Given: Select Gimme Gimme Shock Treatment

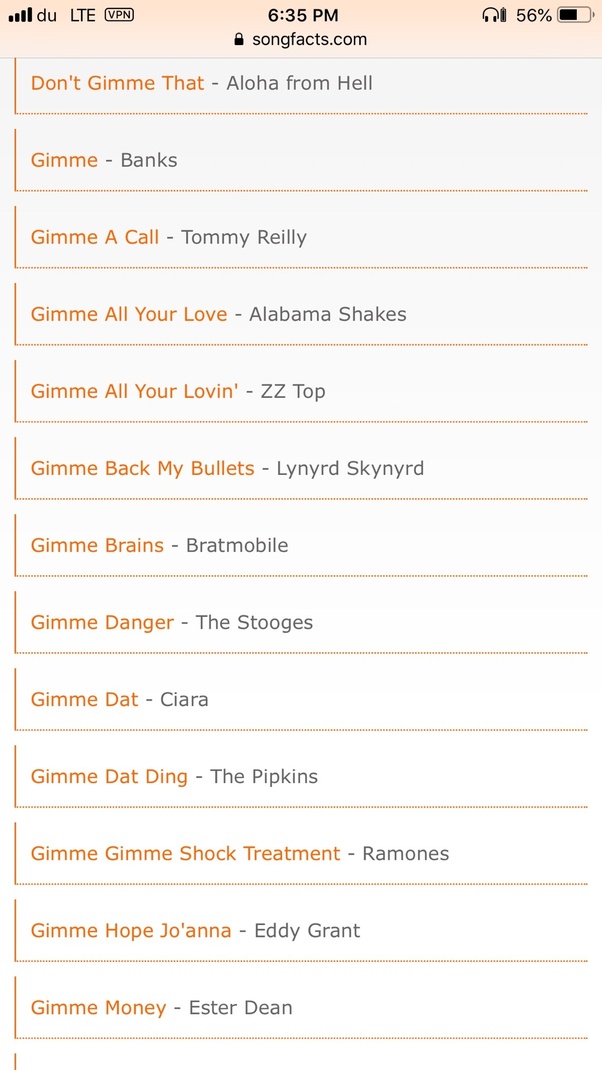Looking at the screenshot, I should point(185,853).
